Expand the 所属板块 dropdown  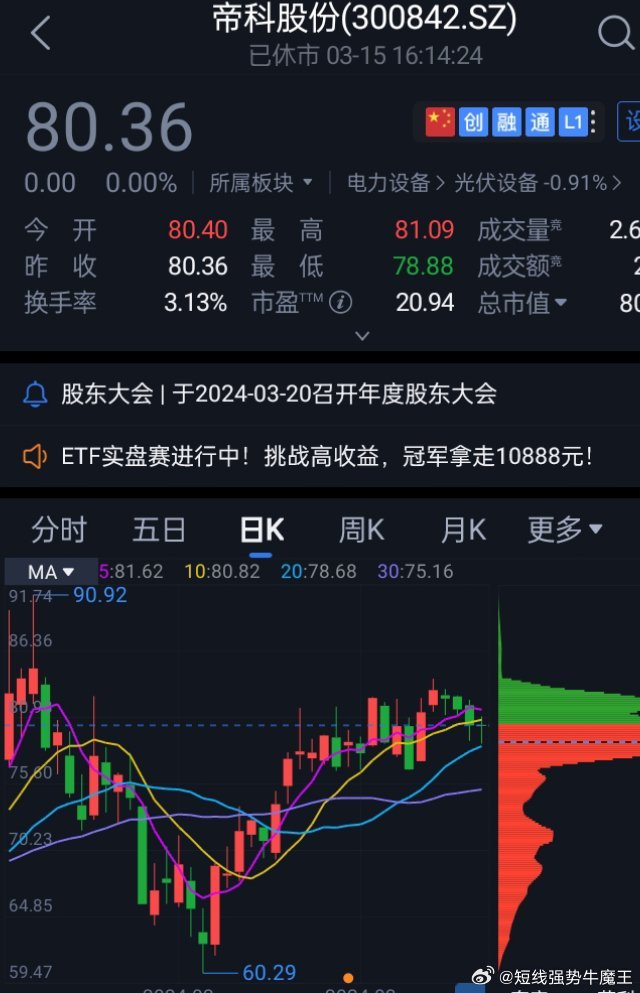coord(261,183)
